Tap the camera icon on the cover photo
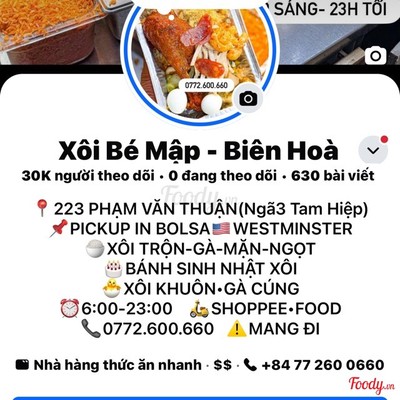The width and height of the screenshot is (400, 400). coord(376,56)
